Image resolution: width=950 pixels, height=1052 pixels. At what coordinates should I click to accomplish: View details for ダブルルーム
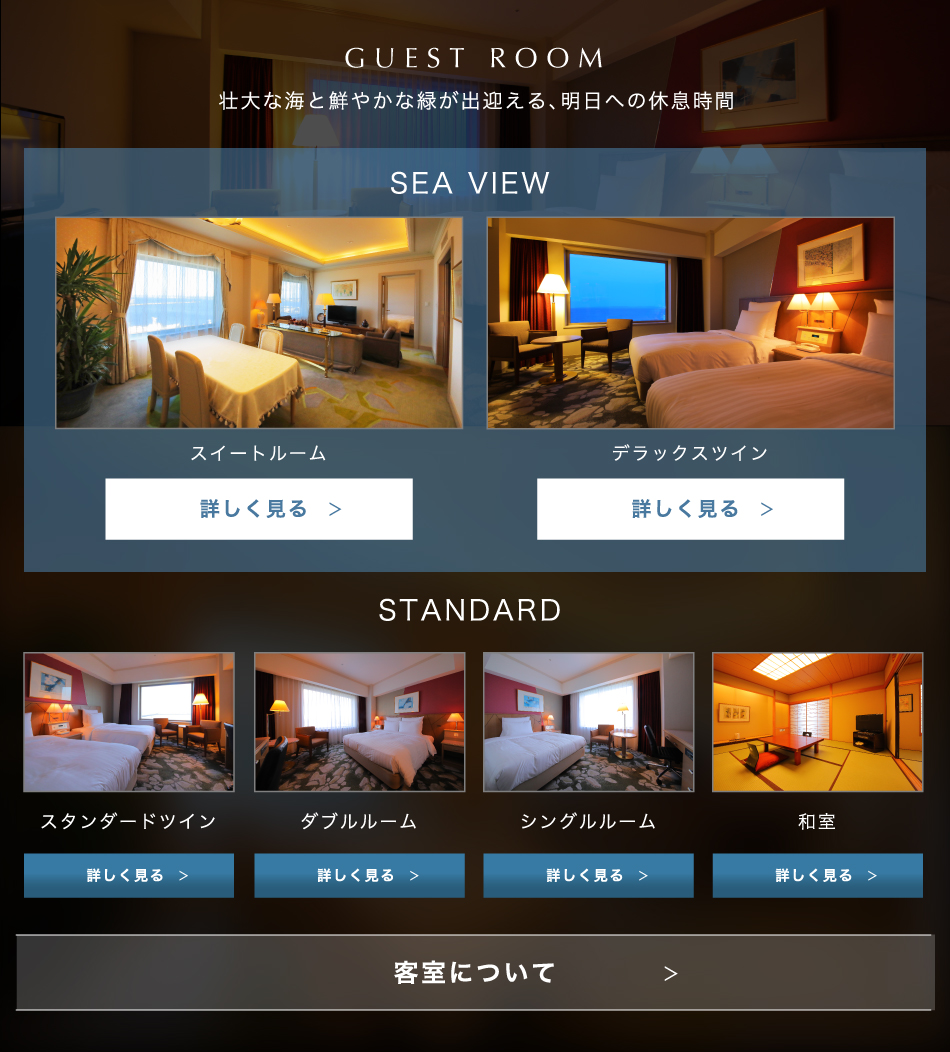pos(359,875)
